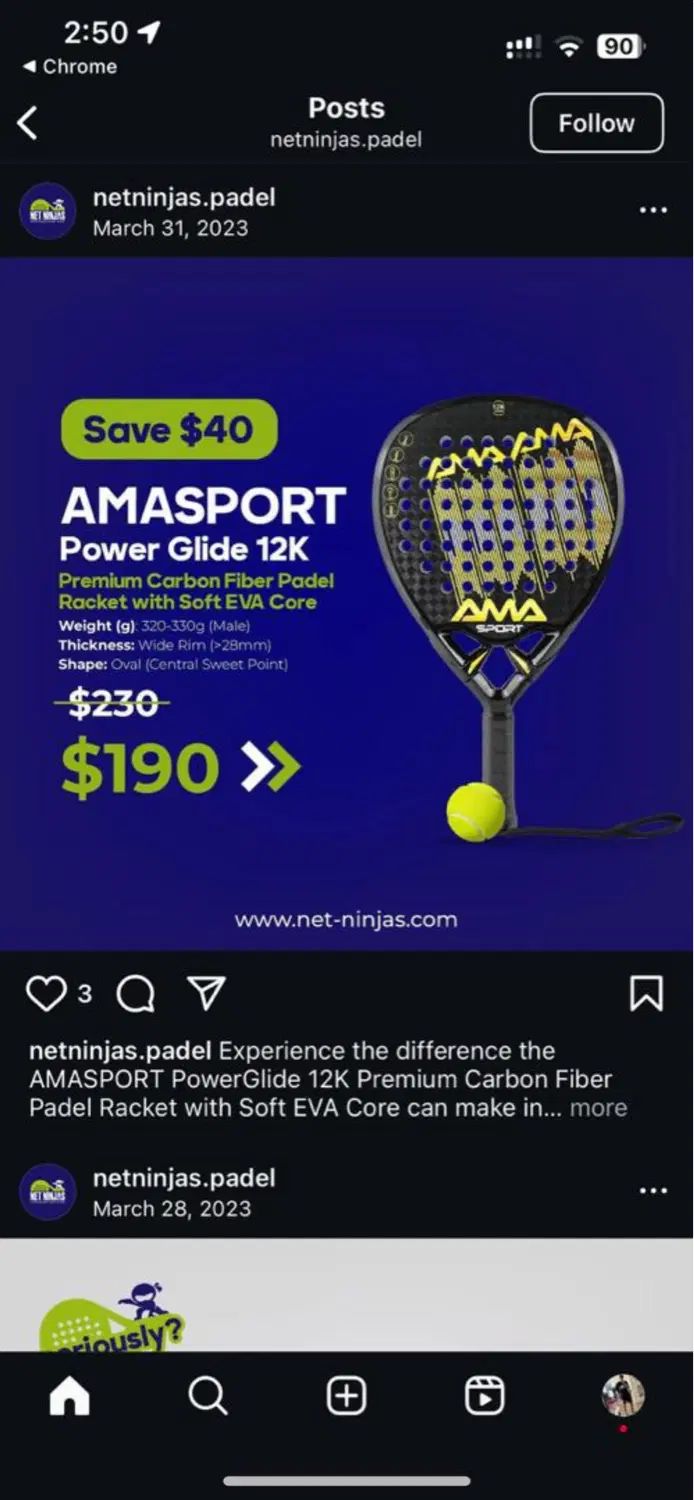Open overflow menu on March 28 post
Image resolution: width=694 pixels, height=1500 pixels.
point(652,1191)
